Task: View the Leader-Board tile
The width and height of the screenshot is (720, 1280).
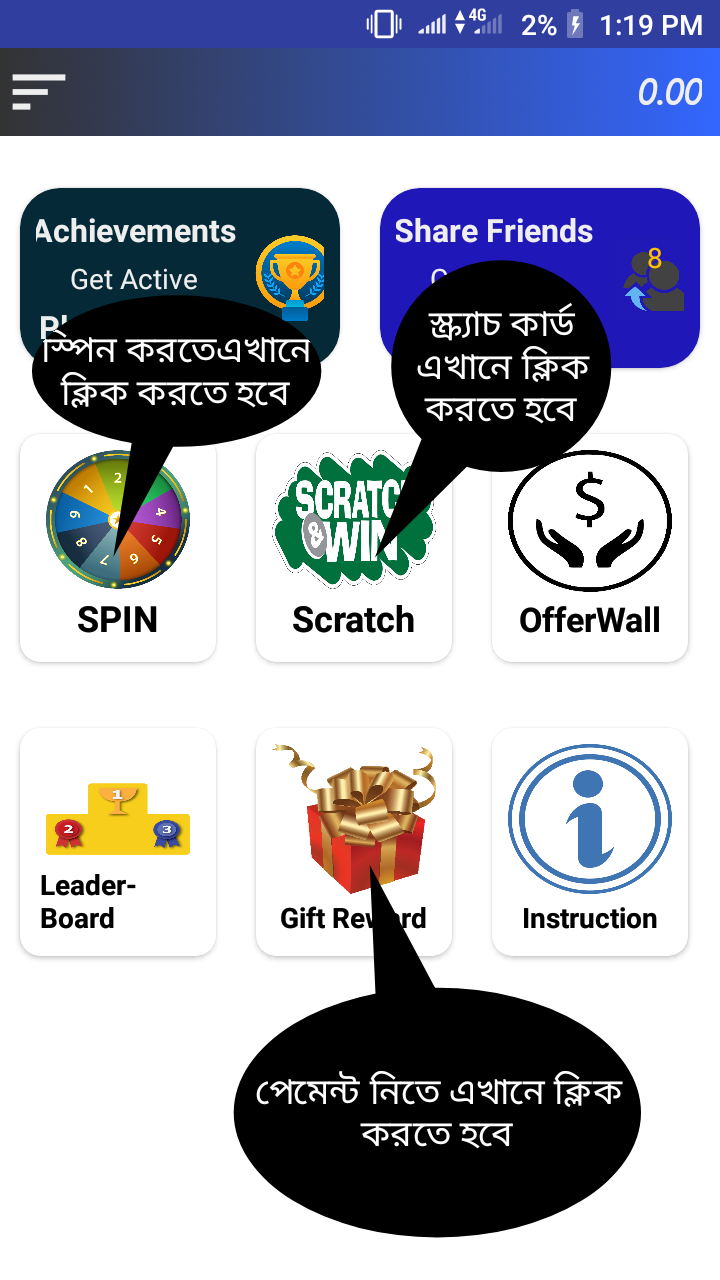Action: (x=118, y=841)
